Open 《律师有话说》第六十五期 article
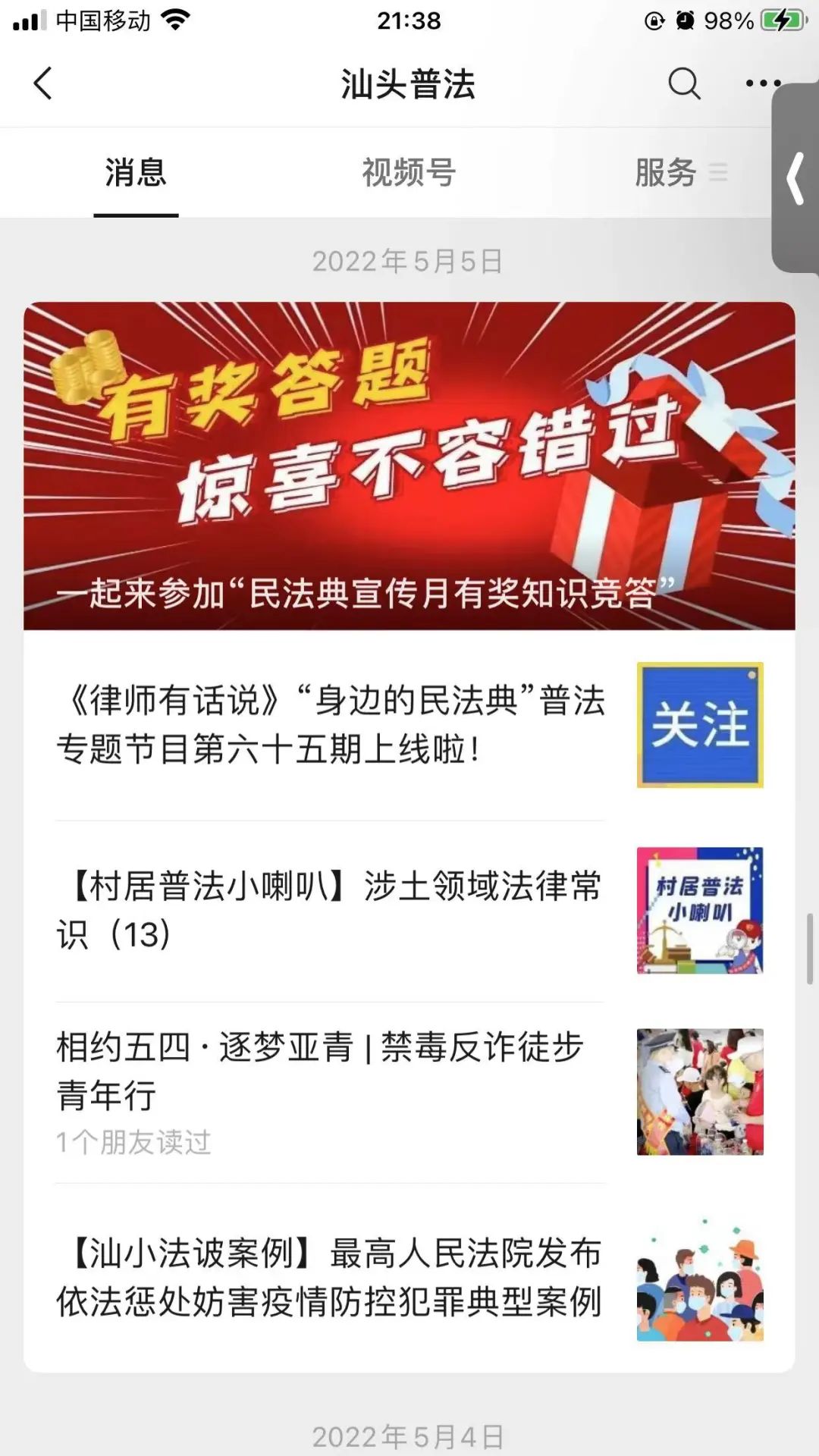The height and width of the screenshot is (1456, 819). [331, 725]
